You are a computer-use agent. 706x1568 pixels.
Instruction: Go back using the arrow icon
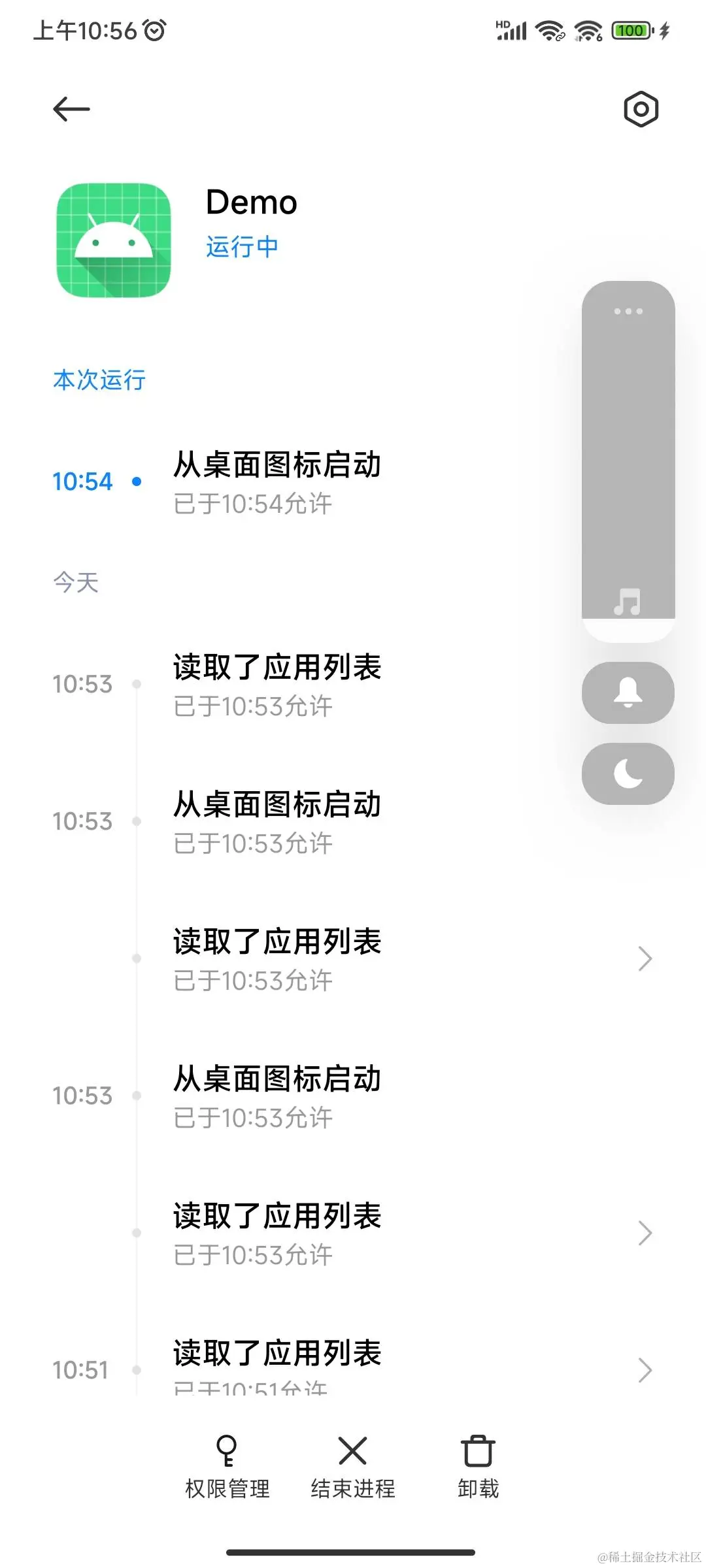click(x=71, y=109)
